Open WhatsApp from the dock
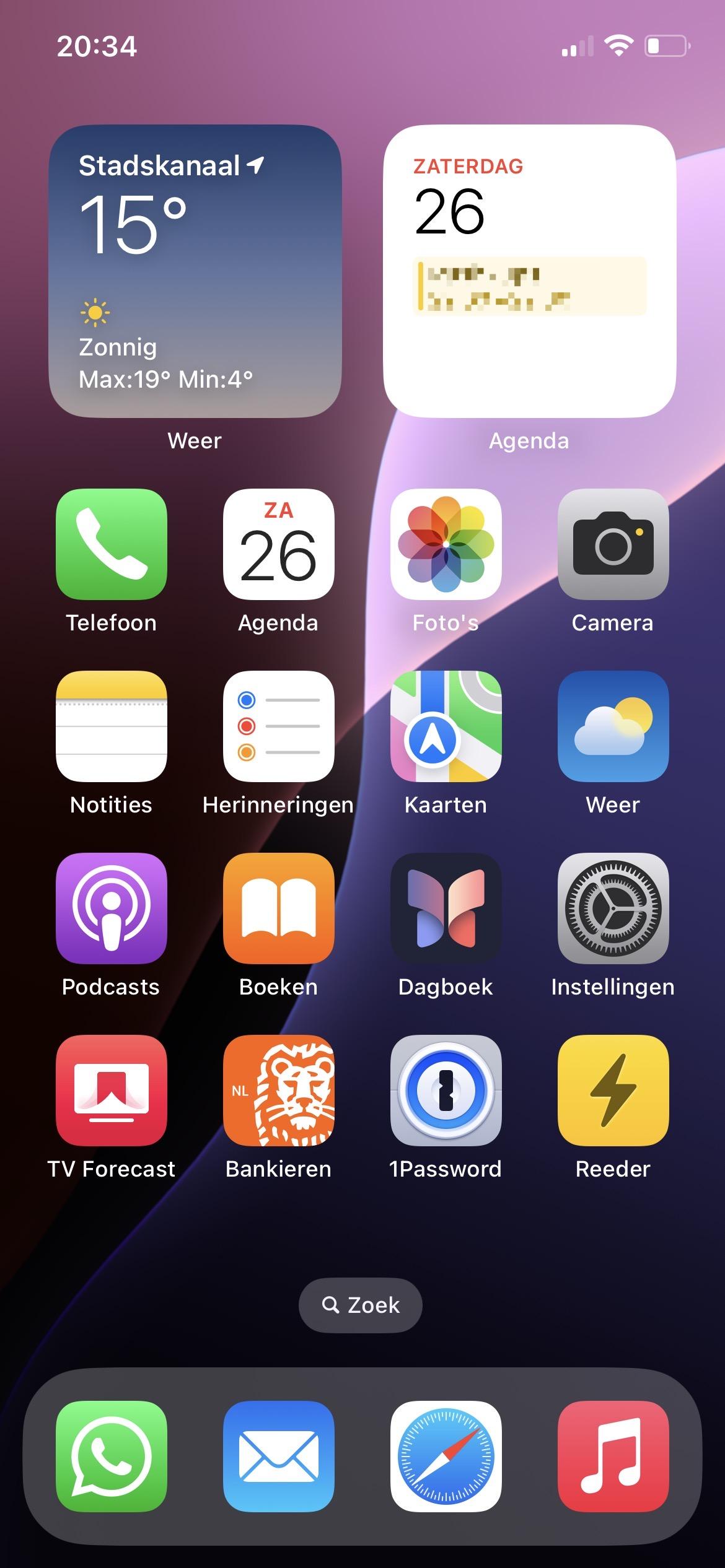 pos(112,1457)
